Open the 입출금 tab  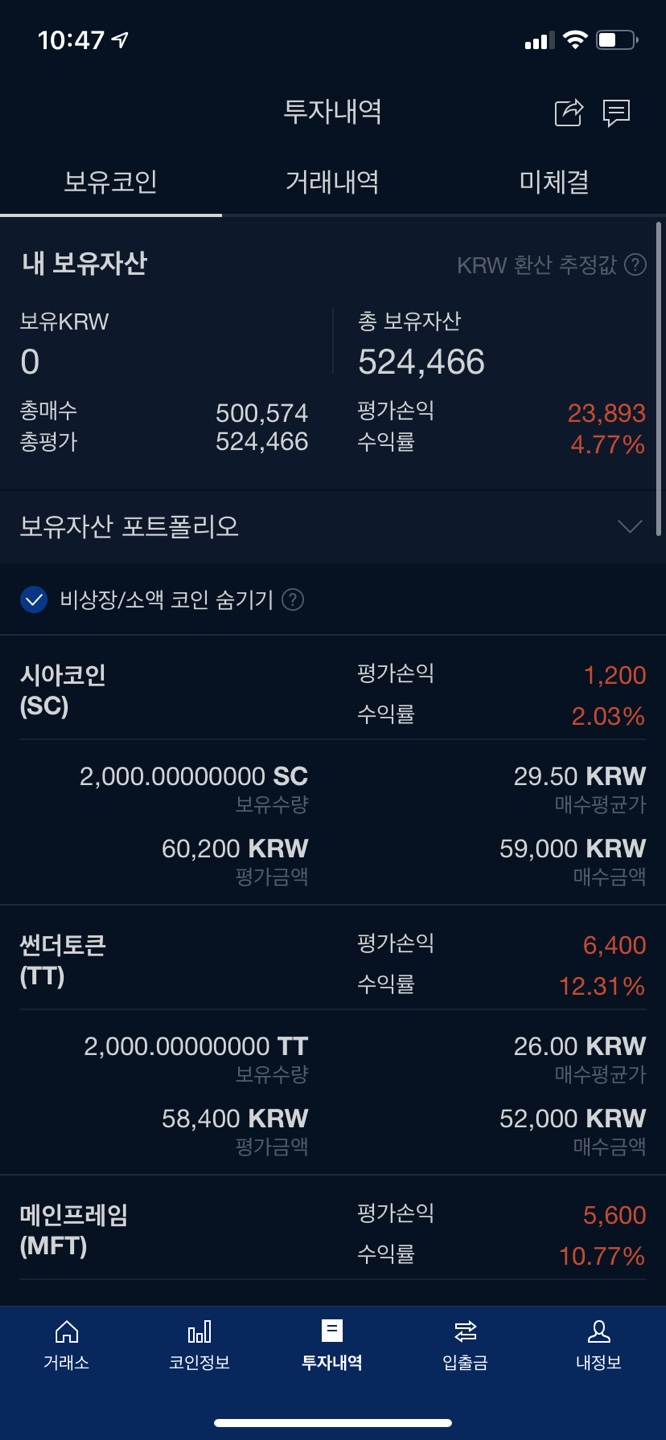pyautogui.click(x=465, y=1345)
